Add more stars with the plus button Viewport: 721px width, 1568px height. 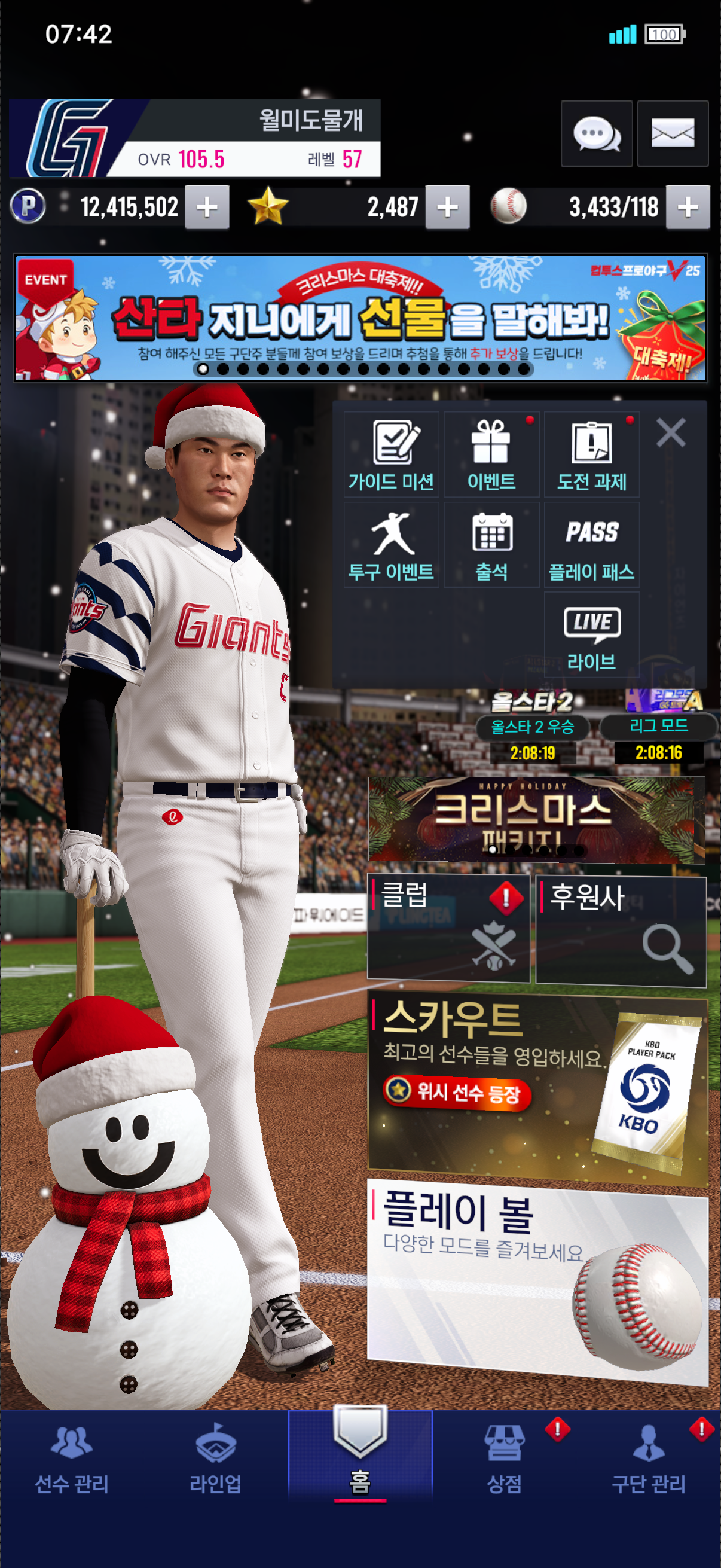pyautogui.click(x=447, y=208)
